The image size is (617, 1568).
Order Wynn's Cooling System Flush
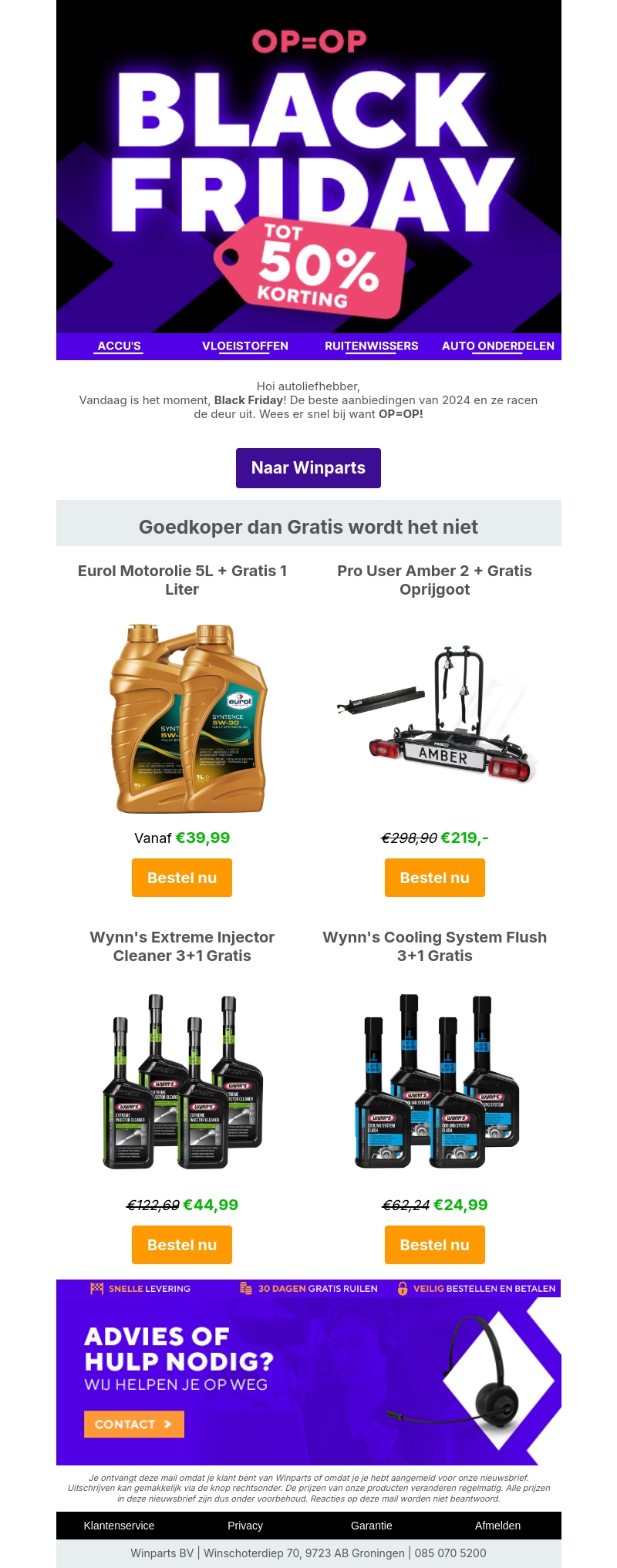[434, 1245]
